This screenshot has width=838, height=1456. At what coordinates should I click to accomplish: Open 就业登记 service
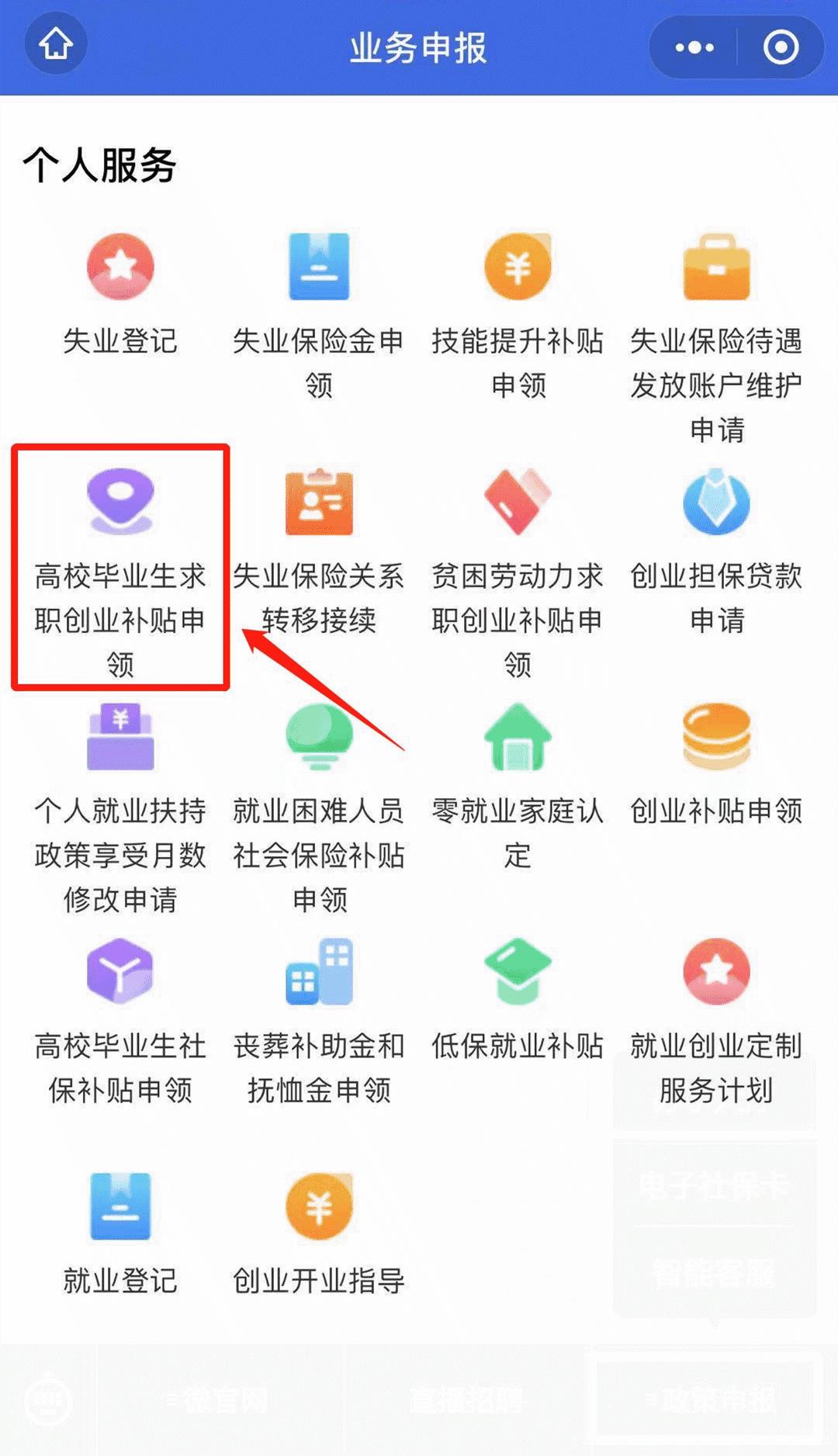120,1235
